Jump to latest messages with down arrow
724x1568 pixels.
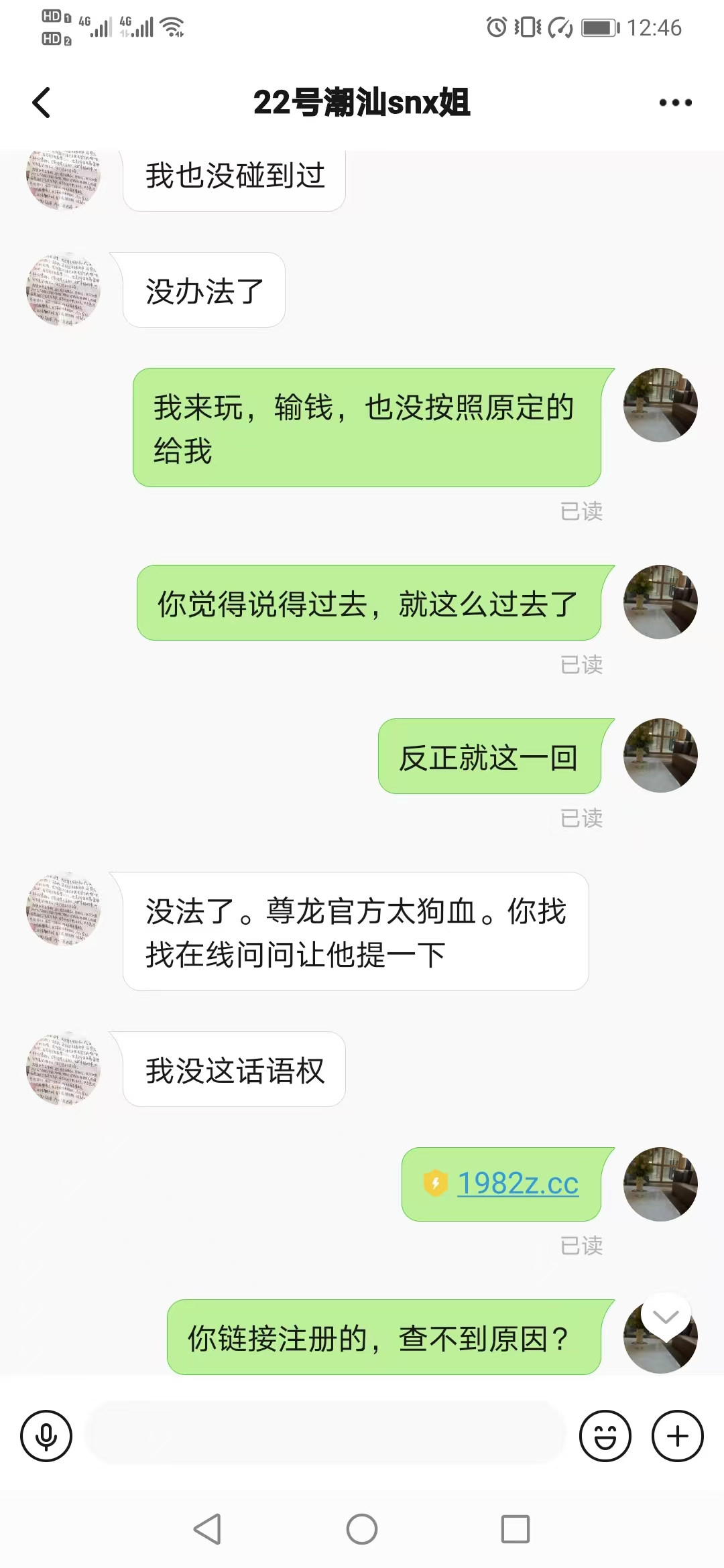tap(666, 1317)
